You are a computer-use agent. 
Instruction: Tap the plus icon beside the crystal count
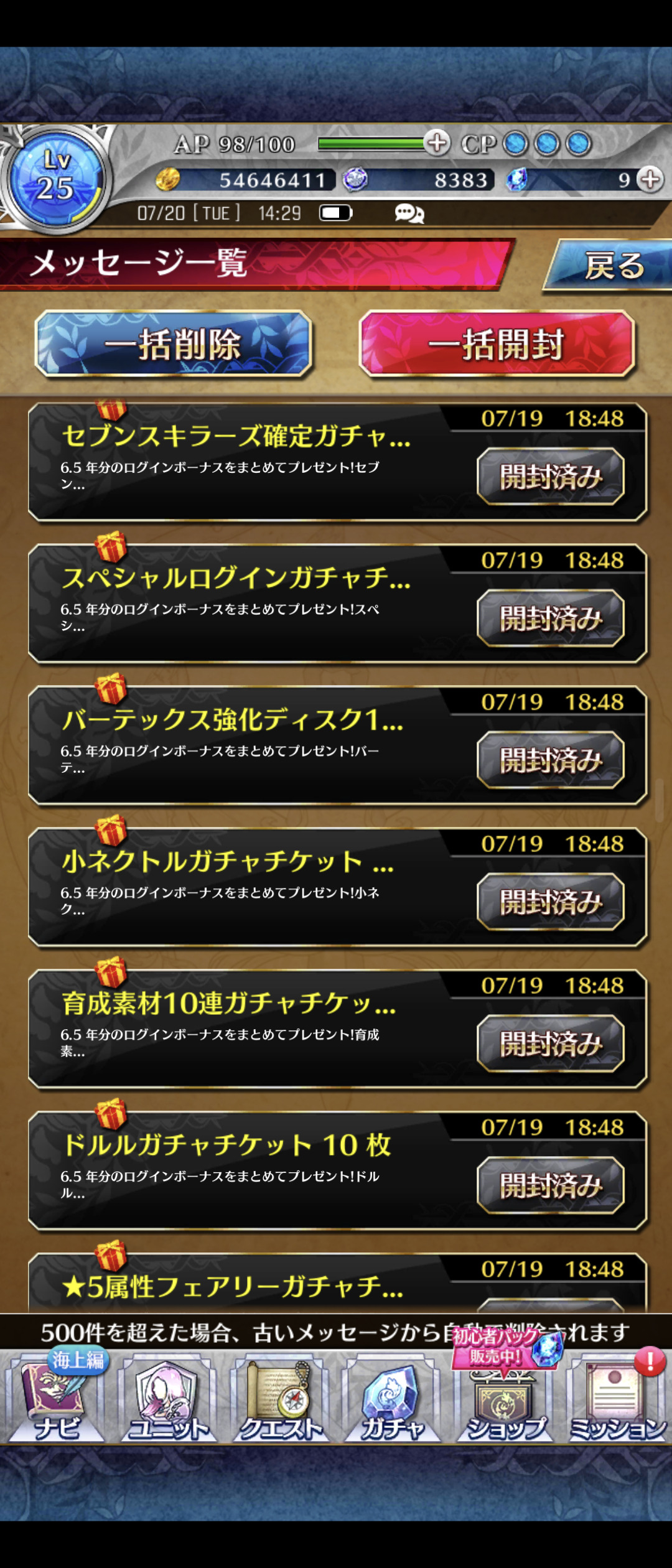tap(651, 179)
